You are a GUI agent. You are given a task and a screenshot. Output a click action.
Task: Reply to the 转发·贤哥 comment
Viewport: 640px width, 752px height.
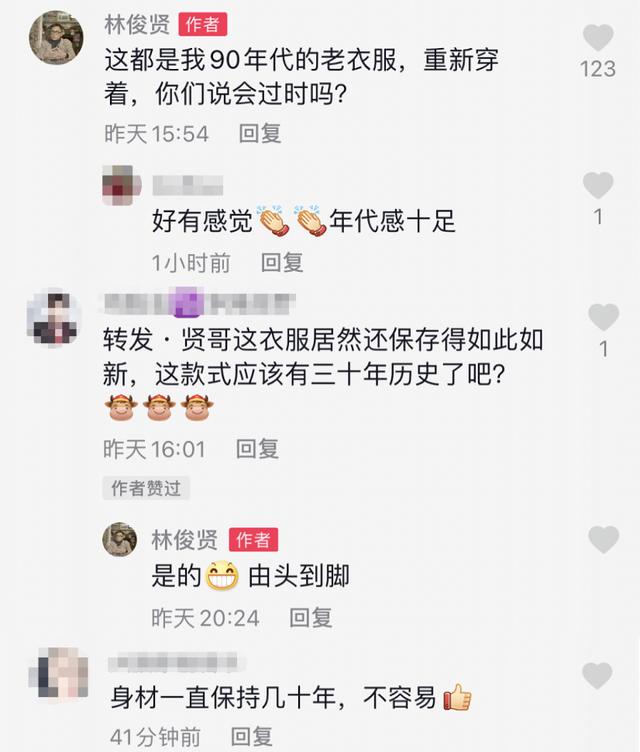point(257,449)
